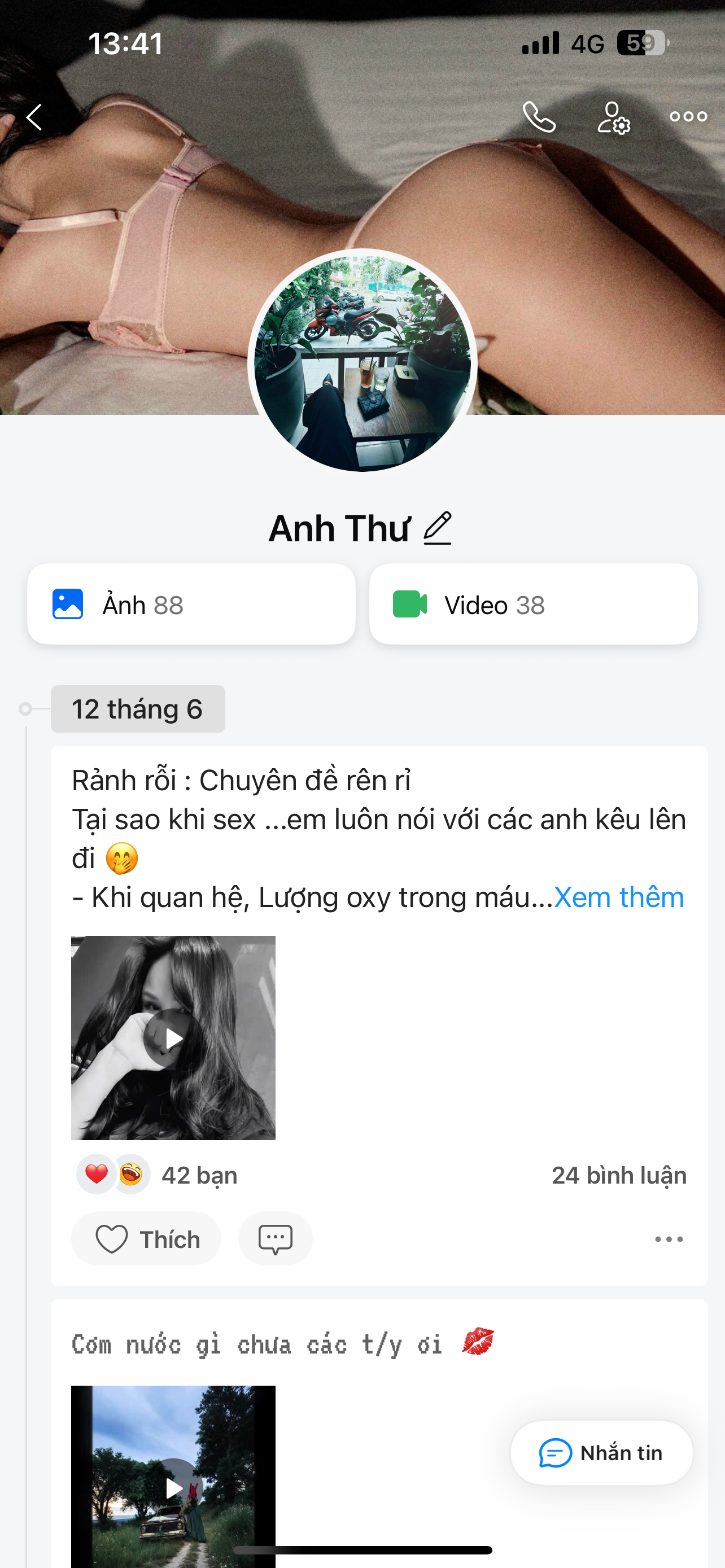Image resolution: width=725 pixels, height=1568 pixels.
Task: View the 24 bình luận comments
Action: tap(618, 1175)
